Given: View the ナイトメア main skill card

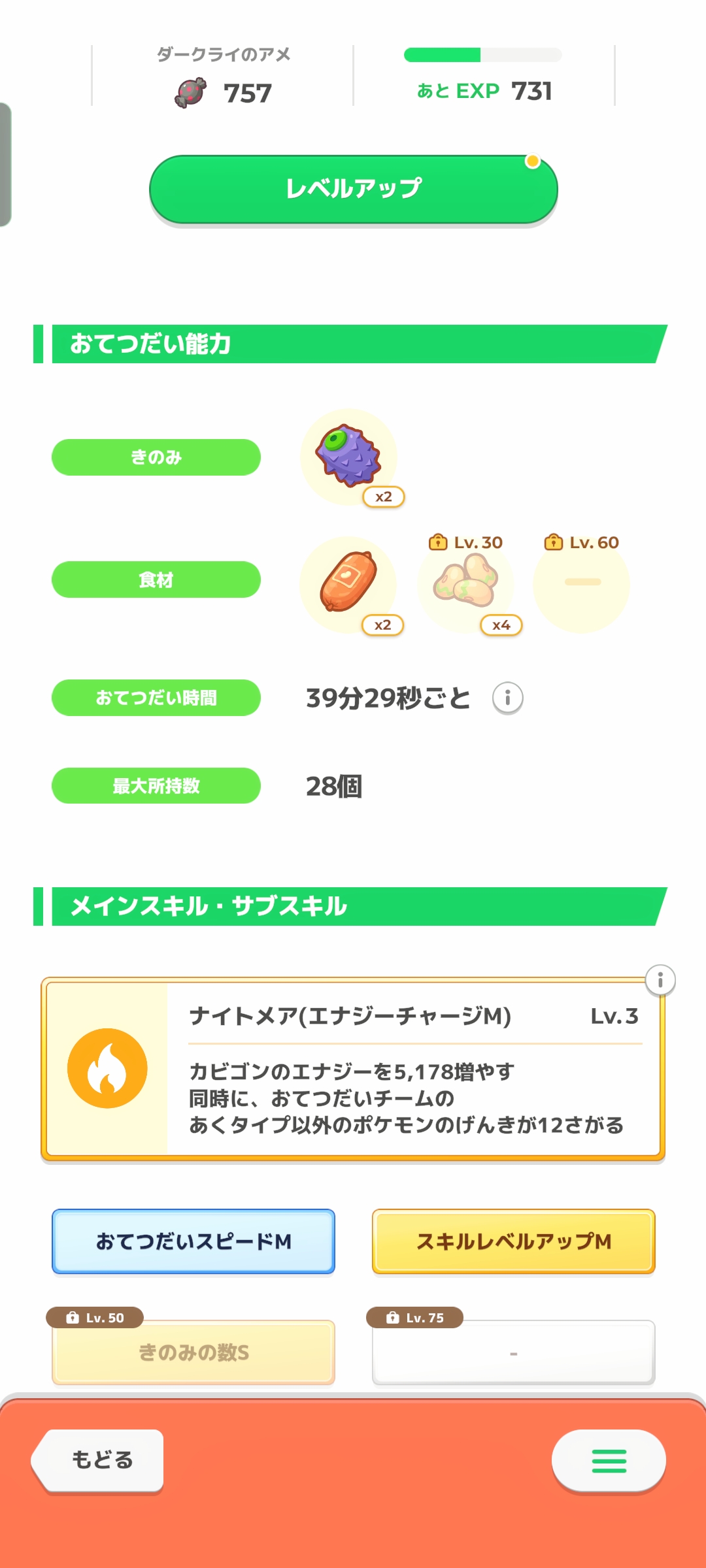Looking at the screenshot, I should tap(353, 1069).
